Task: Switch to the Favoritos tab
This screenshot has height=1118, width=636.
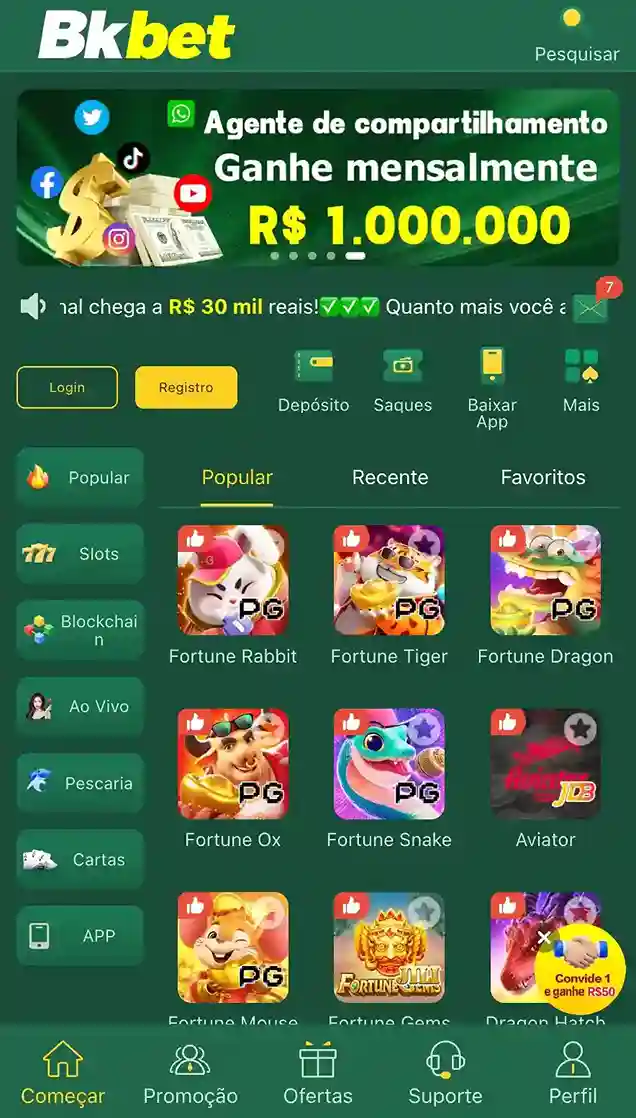Action: click(543, 478)
